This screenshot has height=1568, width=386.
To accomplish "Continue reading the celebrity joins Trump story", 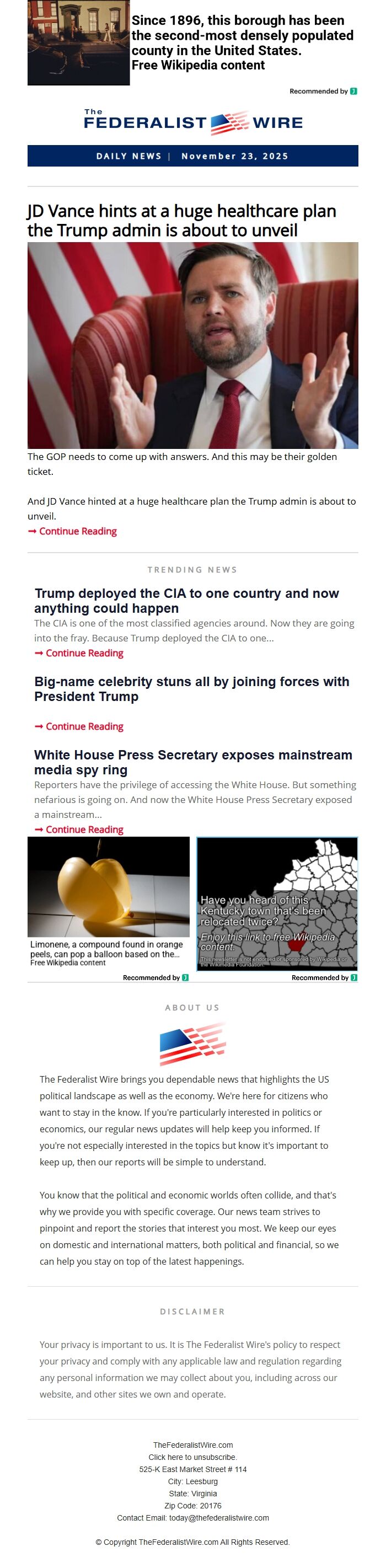I will [83, 726].
